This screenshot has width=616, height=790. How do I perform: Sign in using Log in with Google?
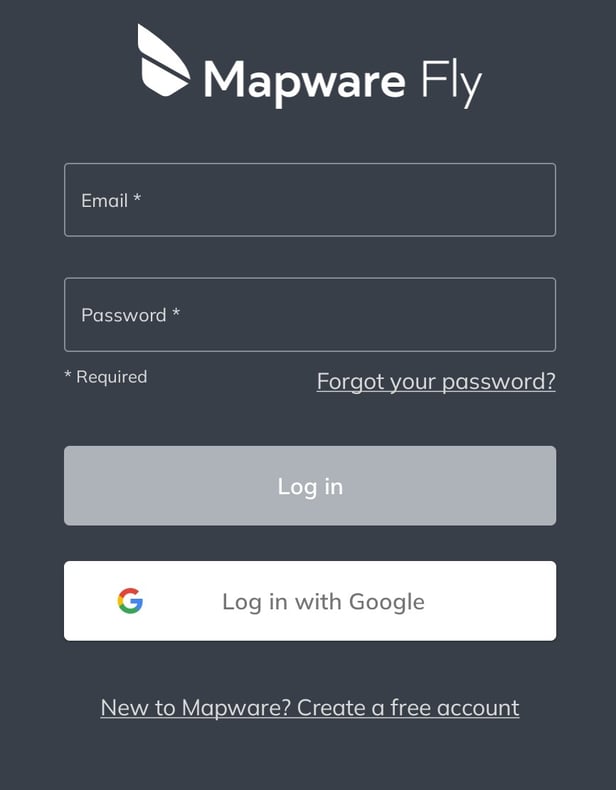pos(309,601)
